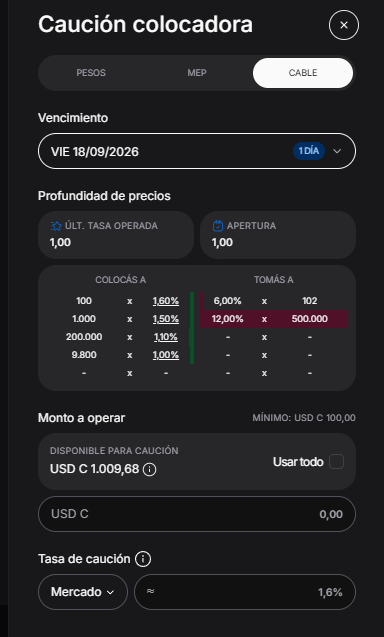Pick the 1,00% rate in Colocás a

coord(166,355)
